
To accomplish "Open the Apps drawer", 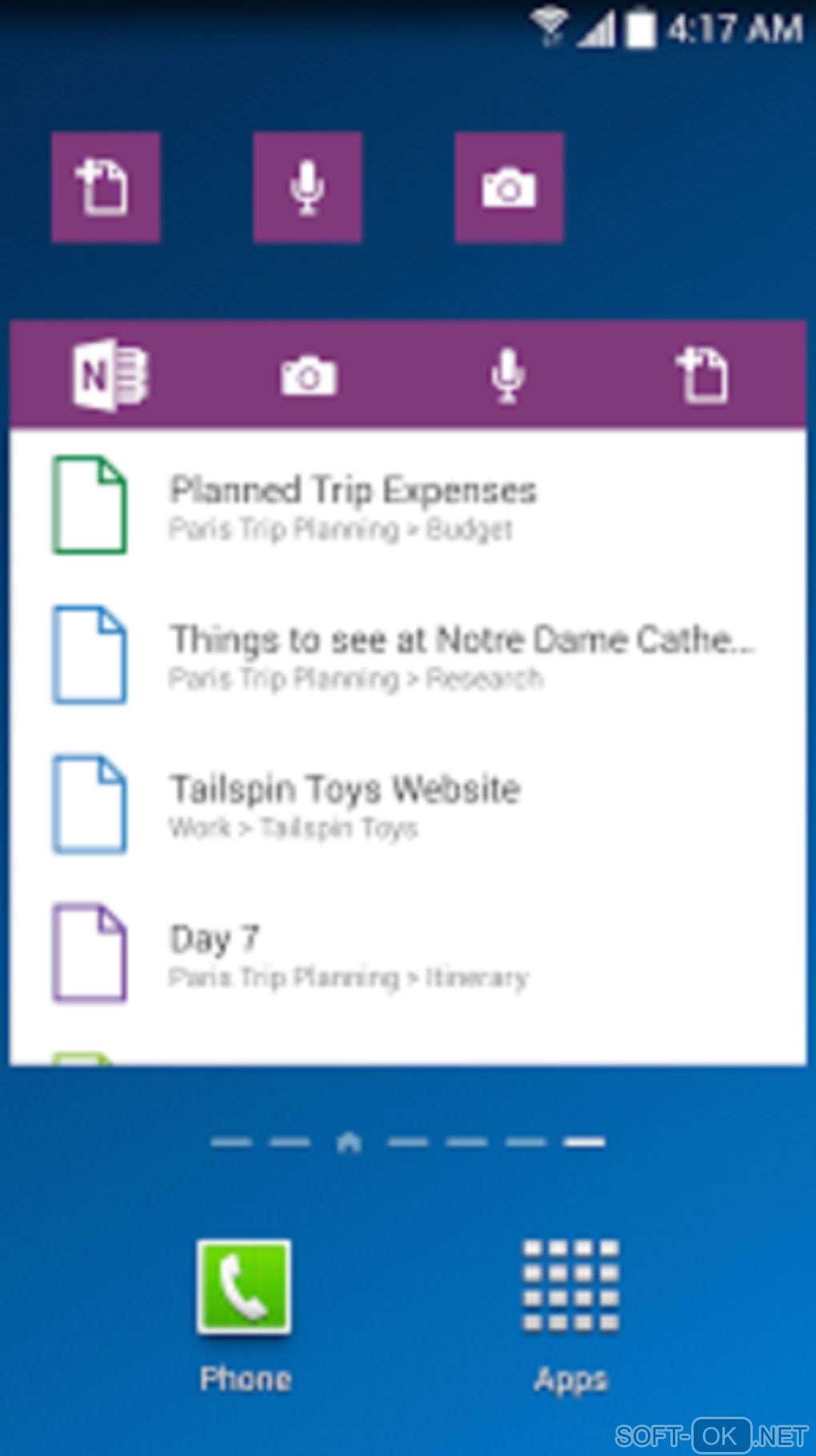I will (x=570, y=1311).
